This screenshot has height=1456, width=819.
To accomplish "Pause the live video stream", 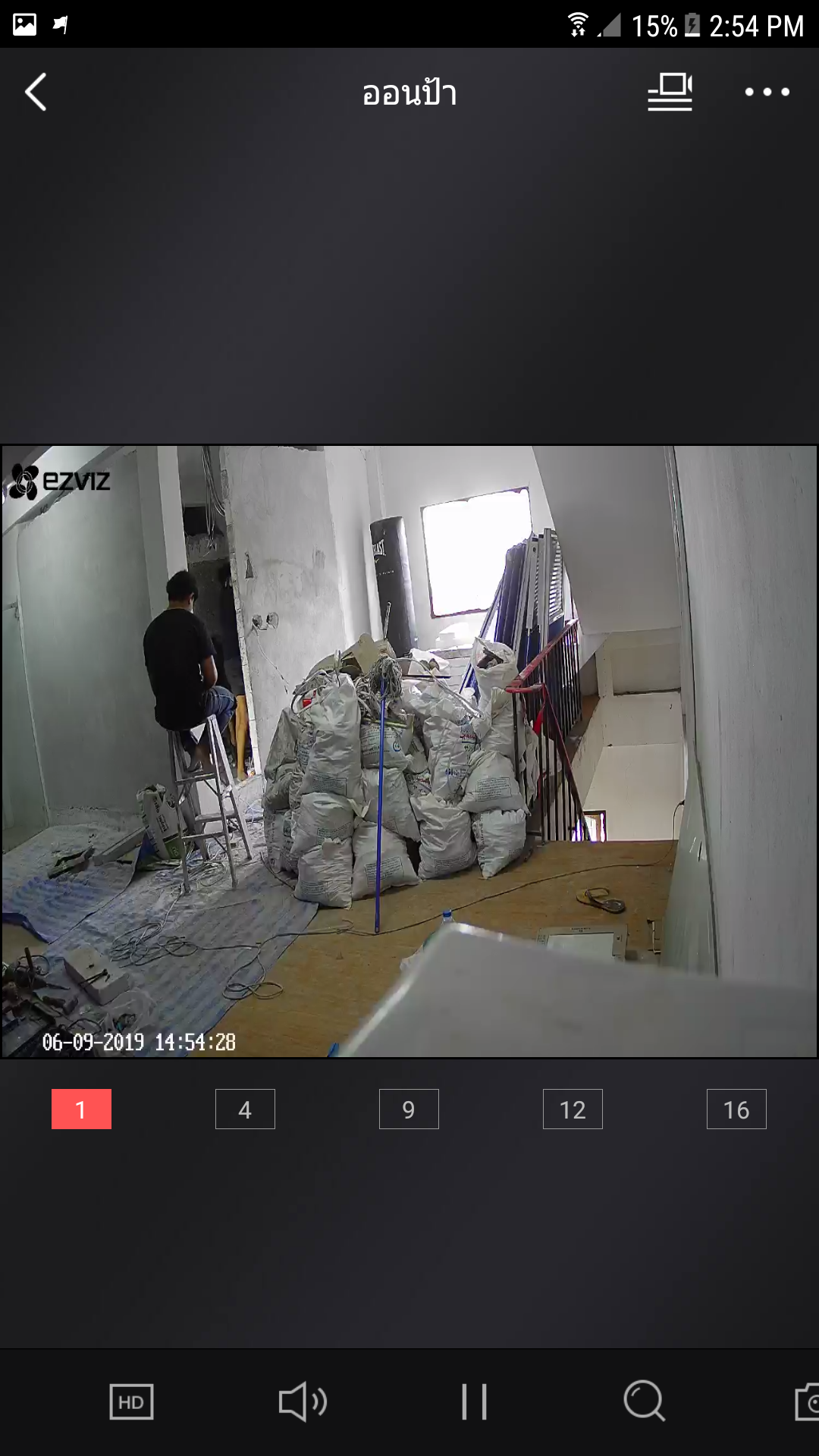I will tap(474, 1401).
